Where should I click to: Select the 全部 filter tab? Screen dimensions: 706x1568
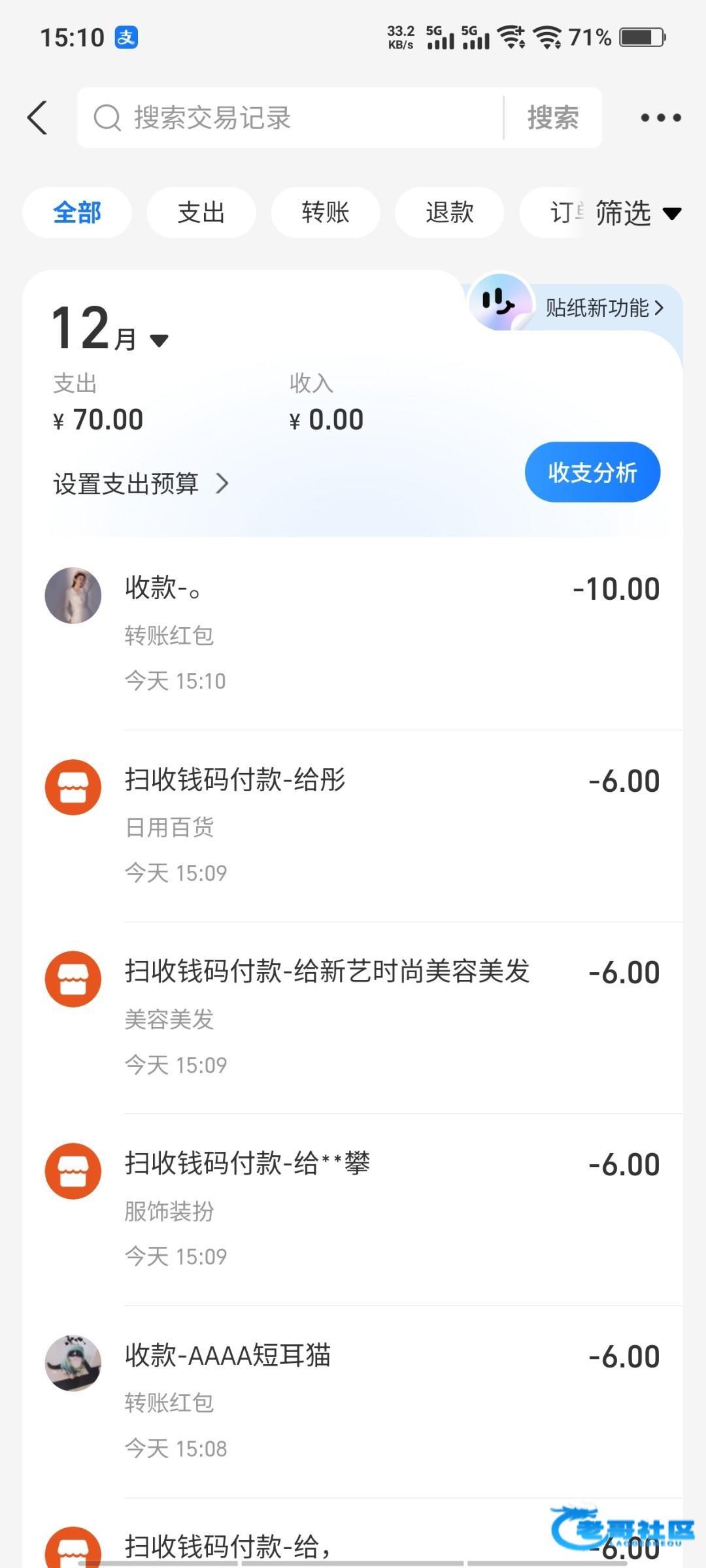tap(77, 213)
